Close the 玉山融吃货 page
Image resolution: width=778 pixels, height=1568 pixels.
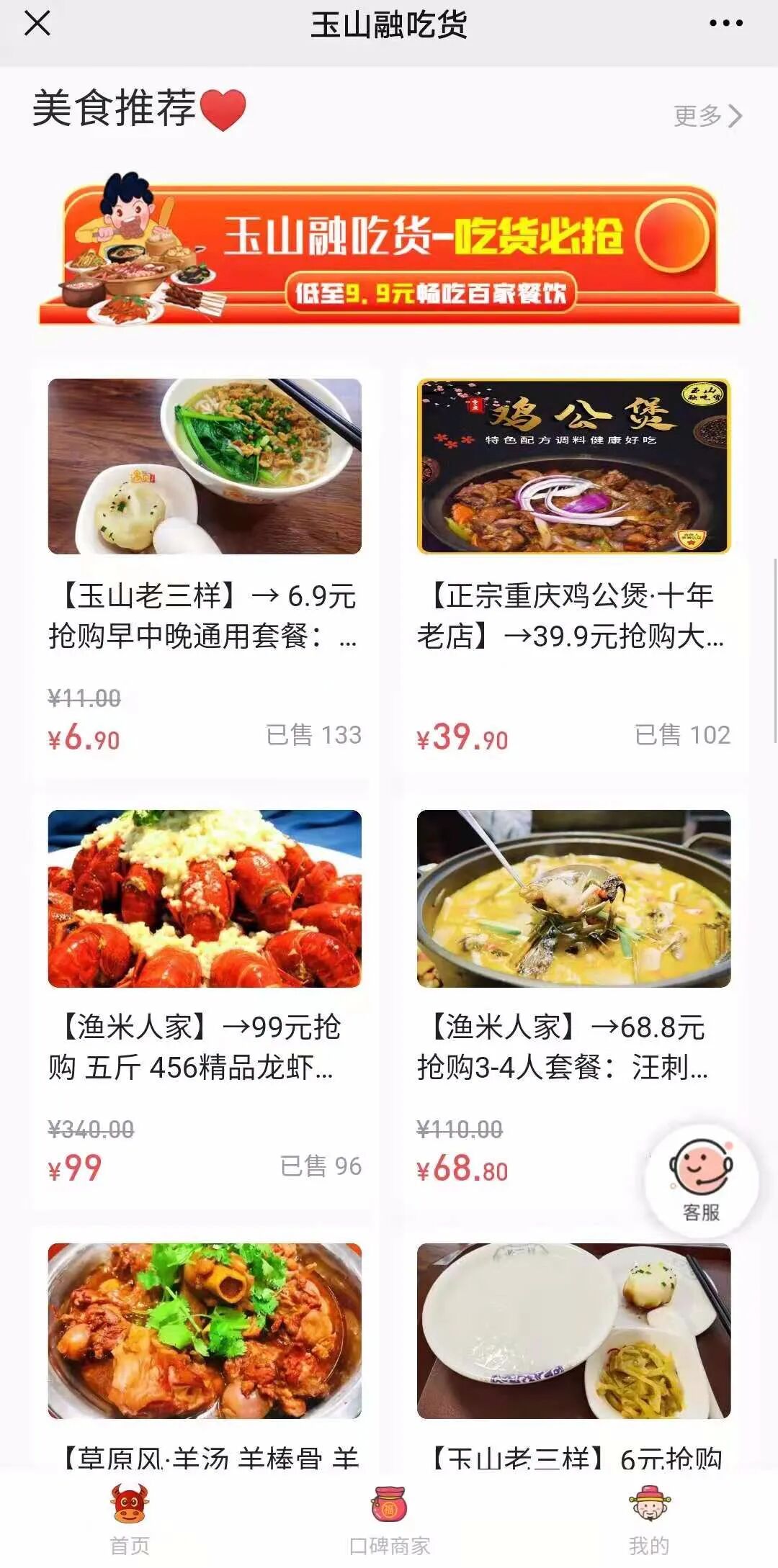click(x=37, y=24)
